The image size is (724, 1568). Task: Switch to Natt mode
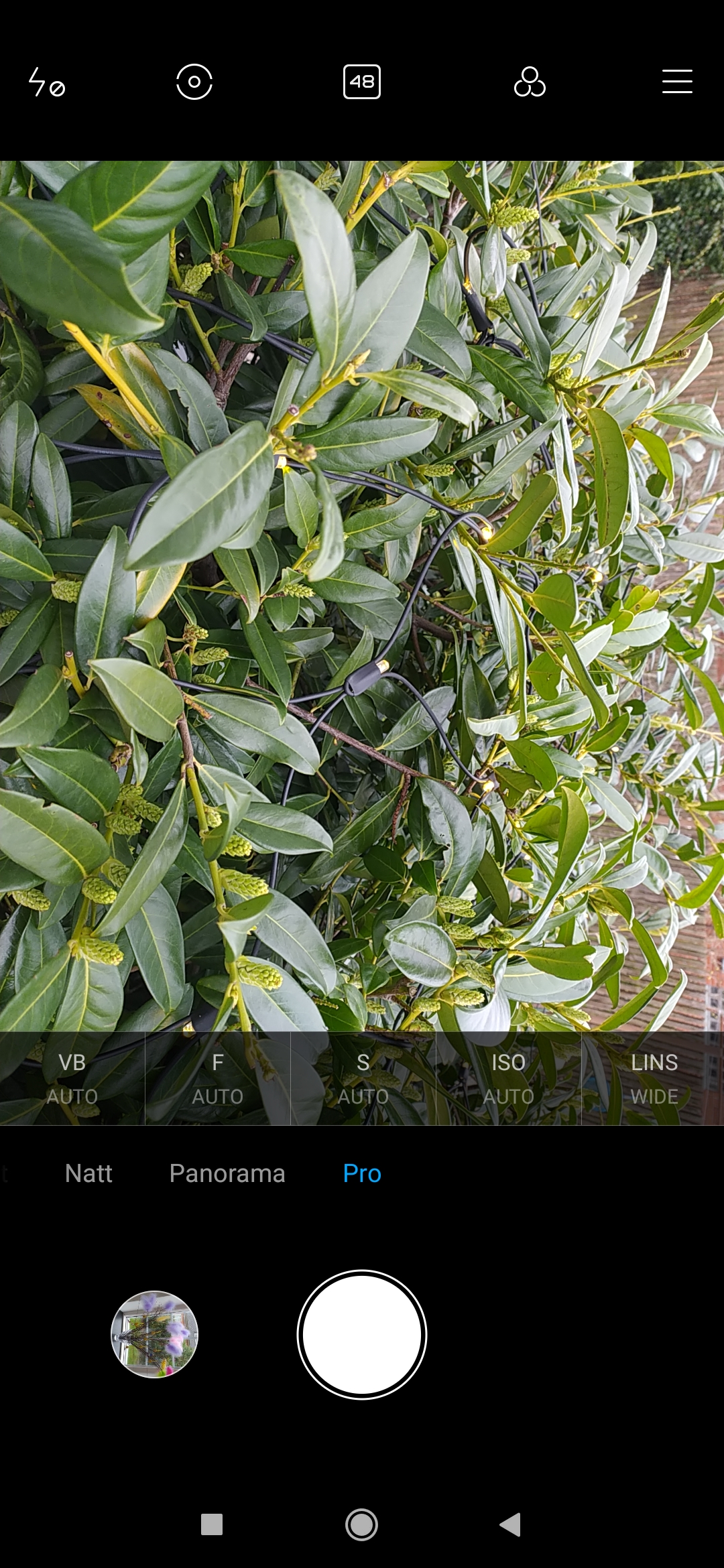(88, 1173)
